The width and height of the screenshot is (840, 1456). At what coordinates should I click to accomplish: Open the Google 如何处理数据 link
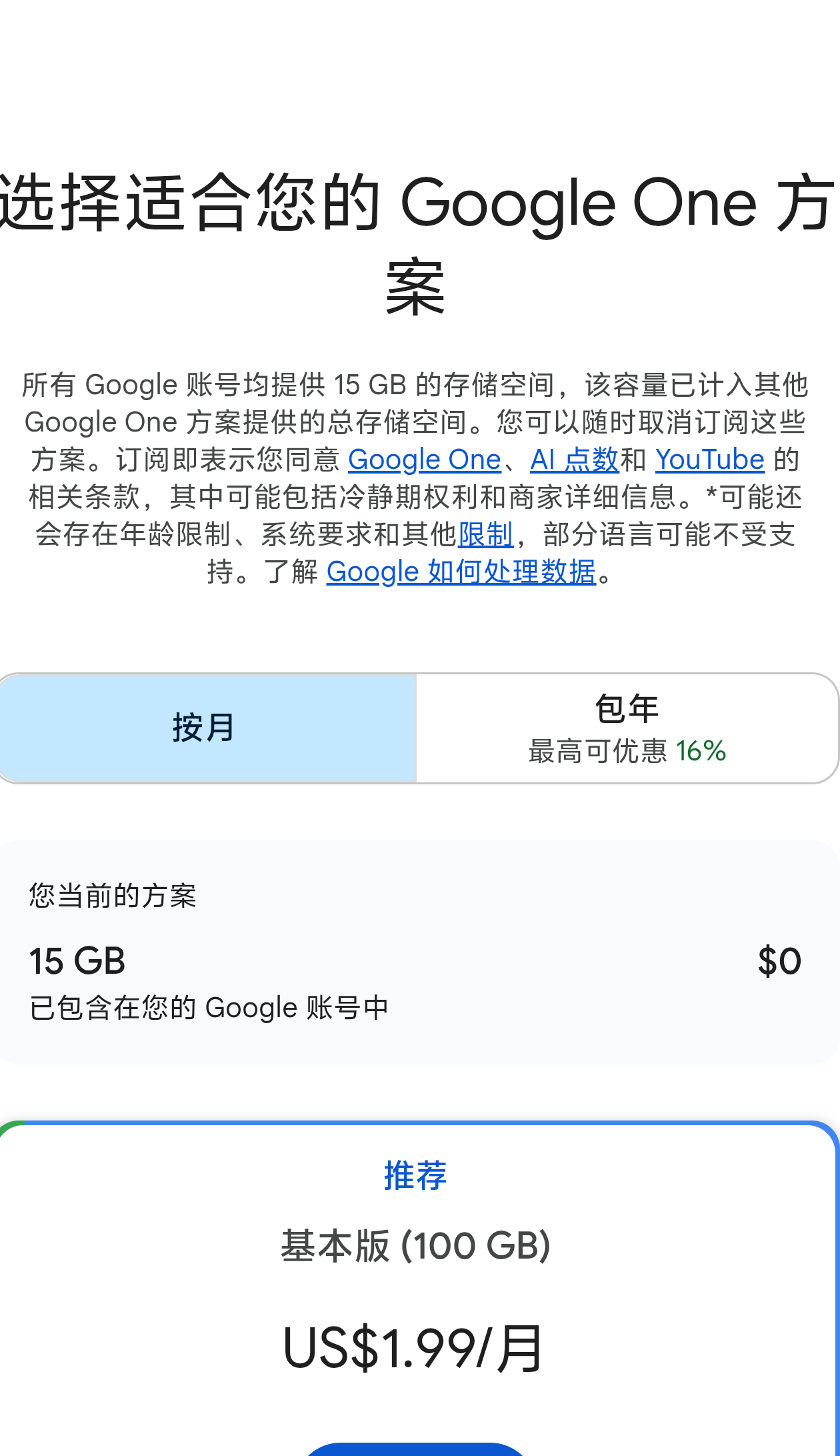point(461,572)
